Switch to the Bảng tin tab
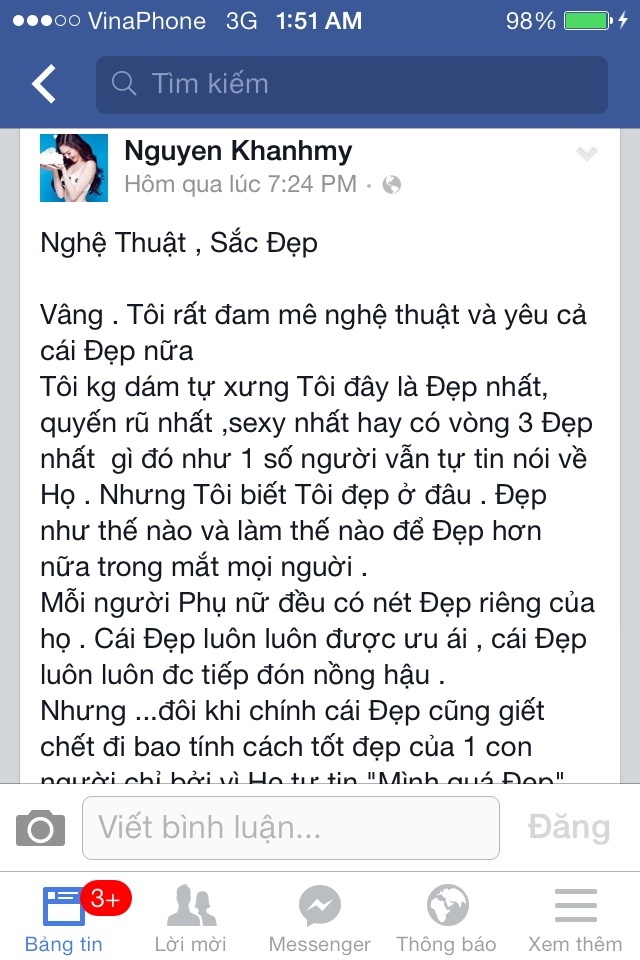Screen dimensions: 640x960 (64, 918)
